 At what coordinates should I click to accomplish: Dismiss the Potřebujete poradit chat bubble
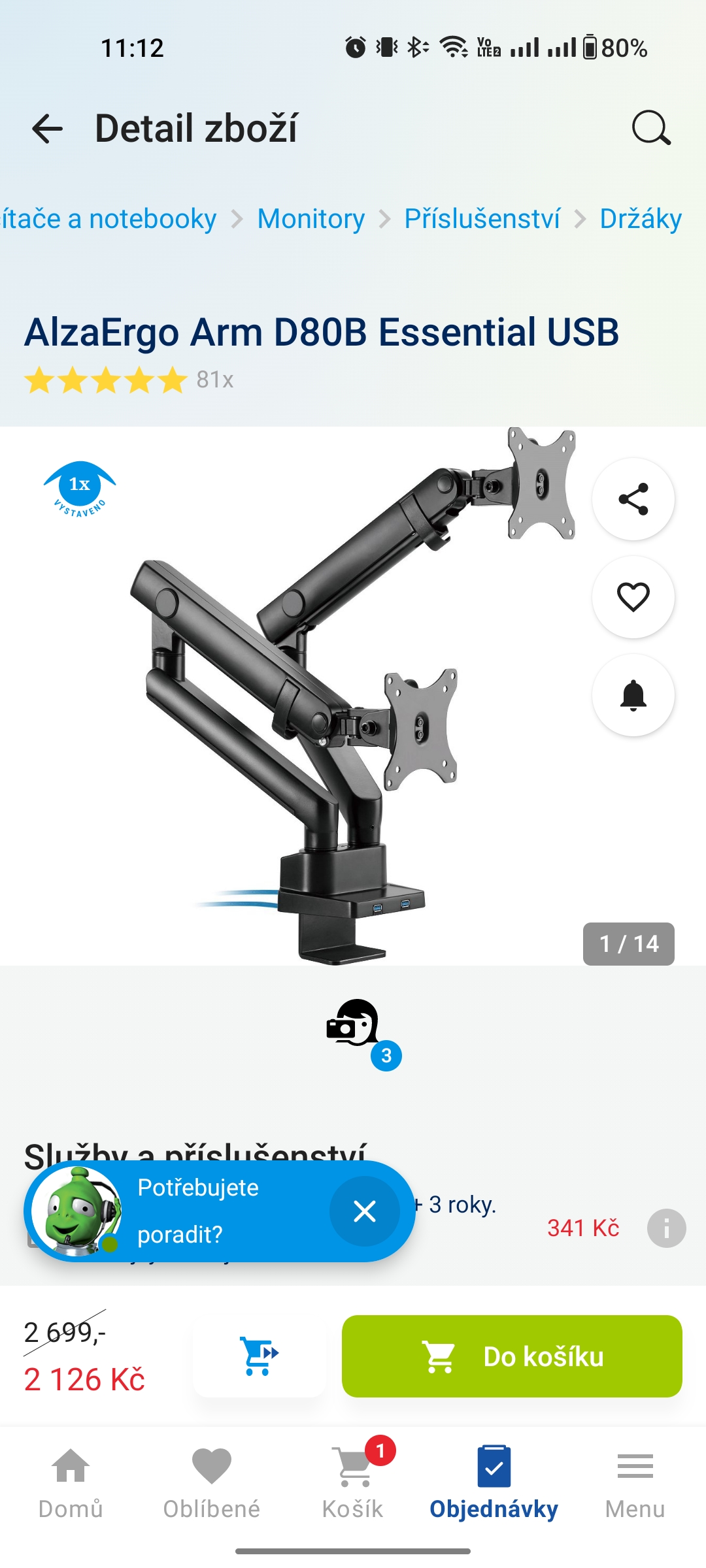click(365, 1211)
